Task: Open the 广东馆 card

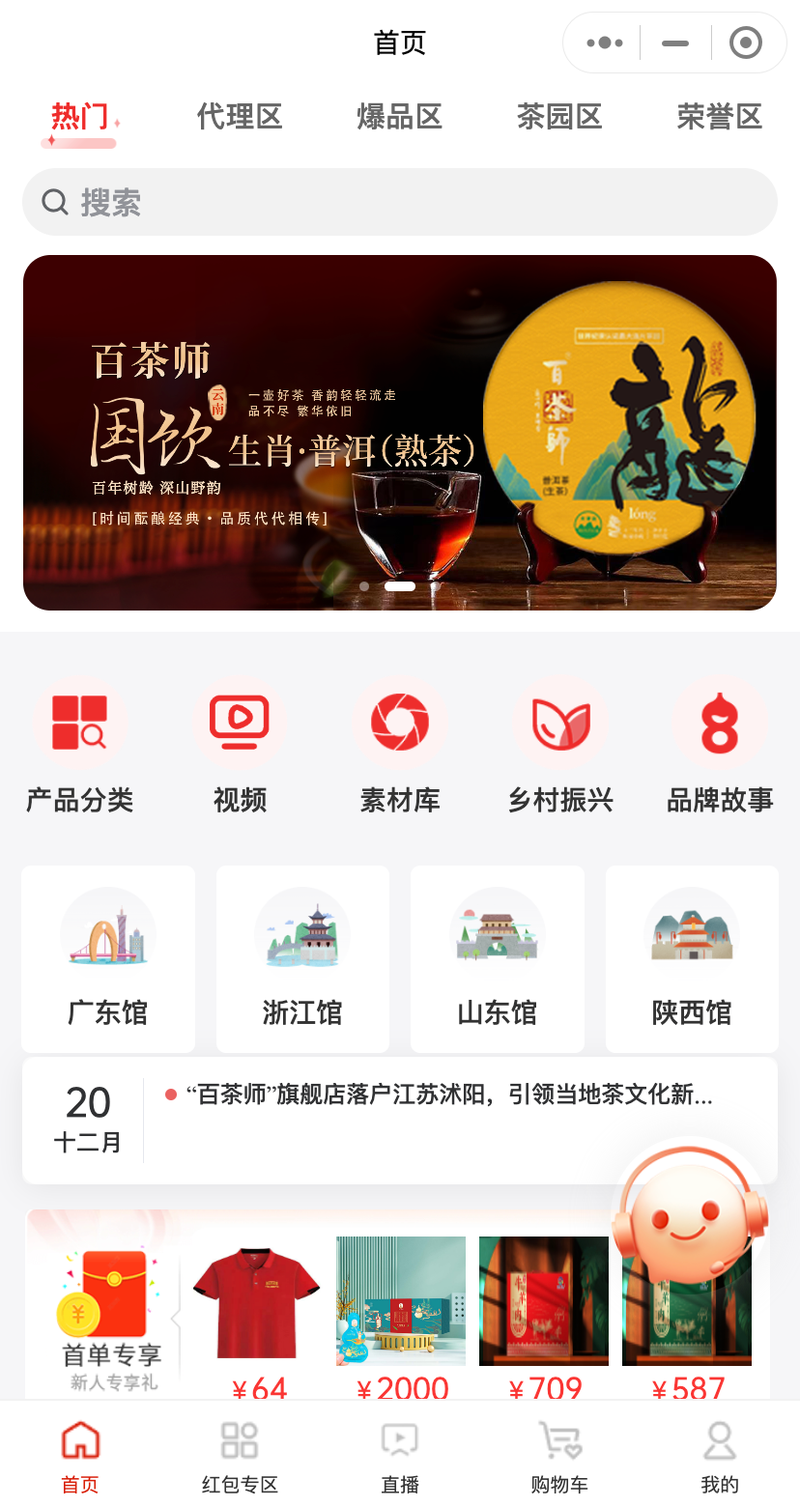Action: point(108,959)
